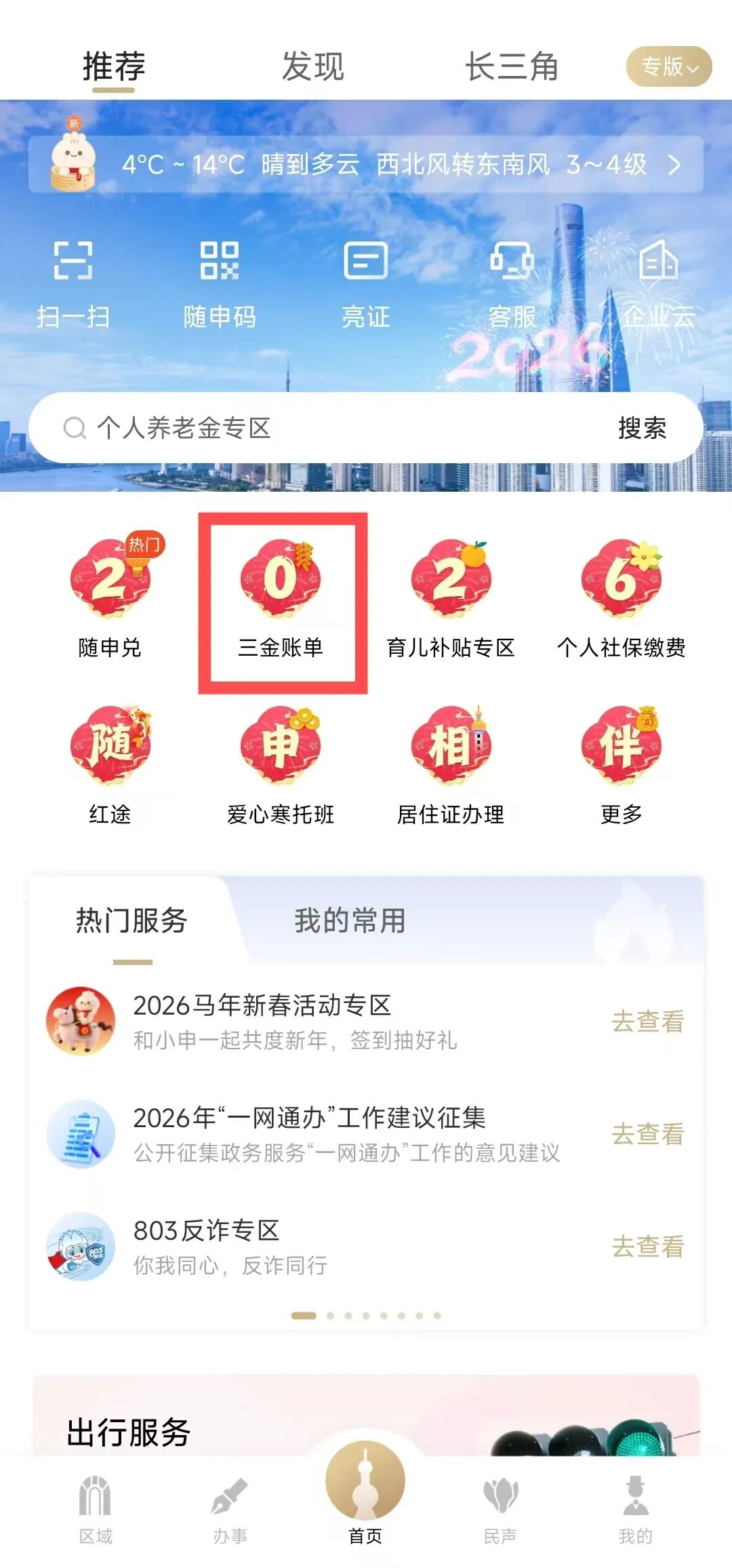The image size is (732, 1568).
Task: Switch to 我的常用 tab
Action: (x=350, y=921)
